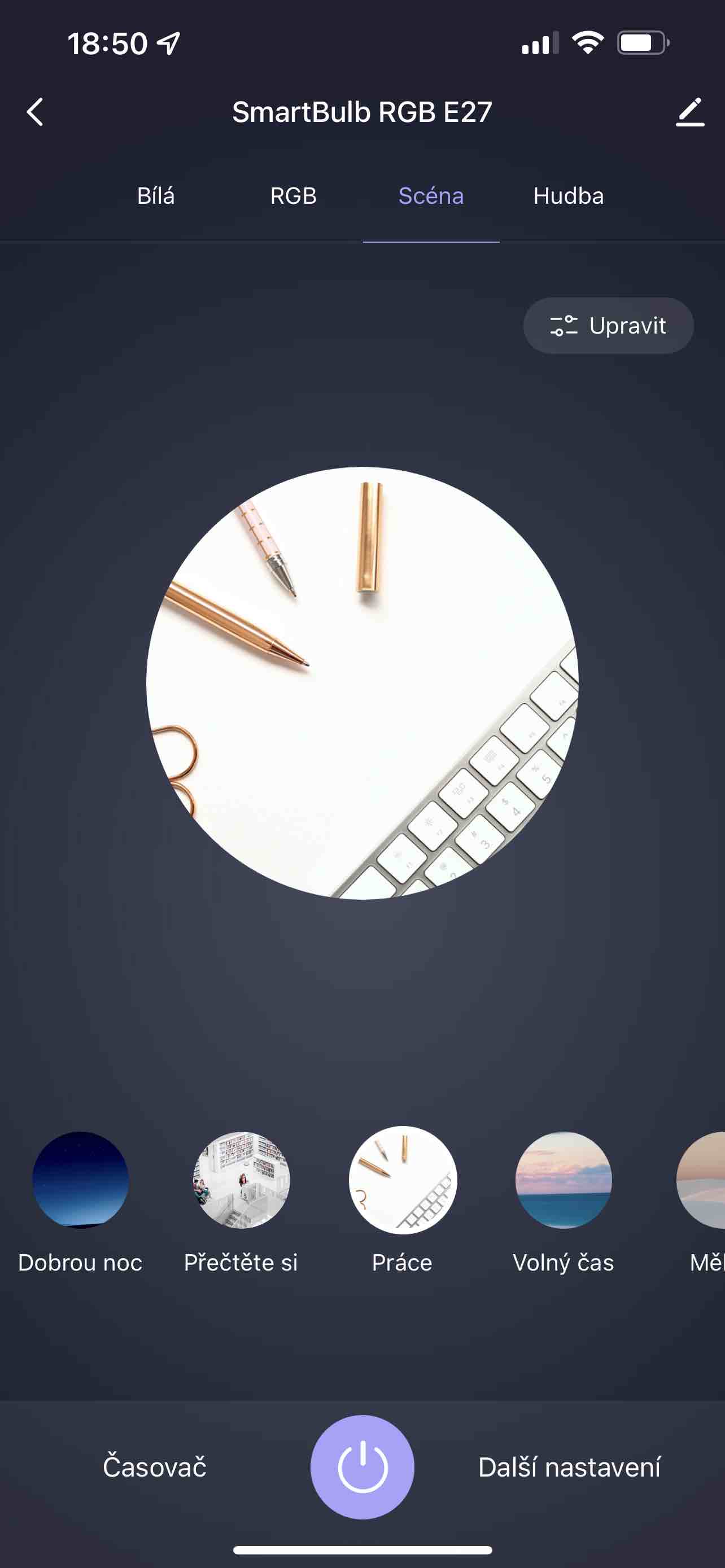Activate the Volný čas scene
The image size is (725, 1568).
(x=563, y=1180)
